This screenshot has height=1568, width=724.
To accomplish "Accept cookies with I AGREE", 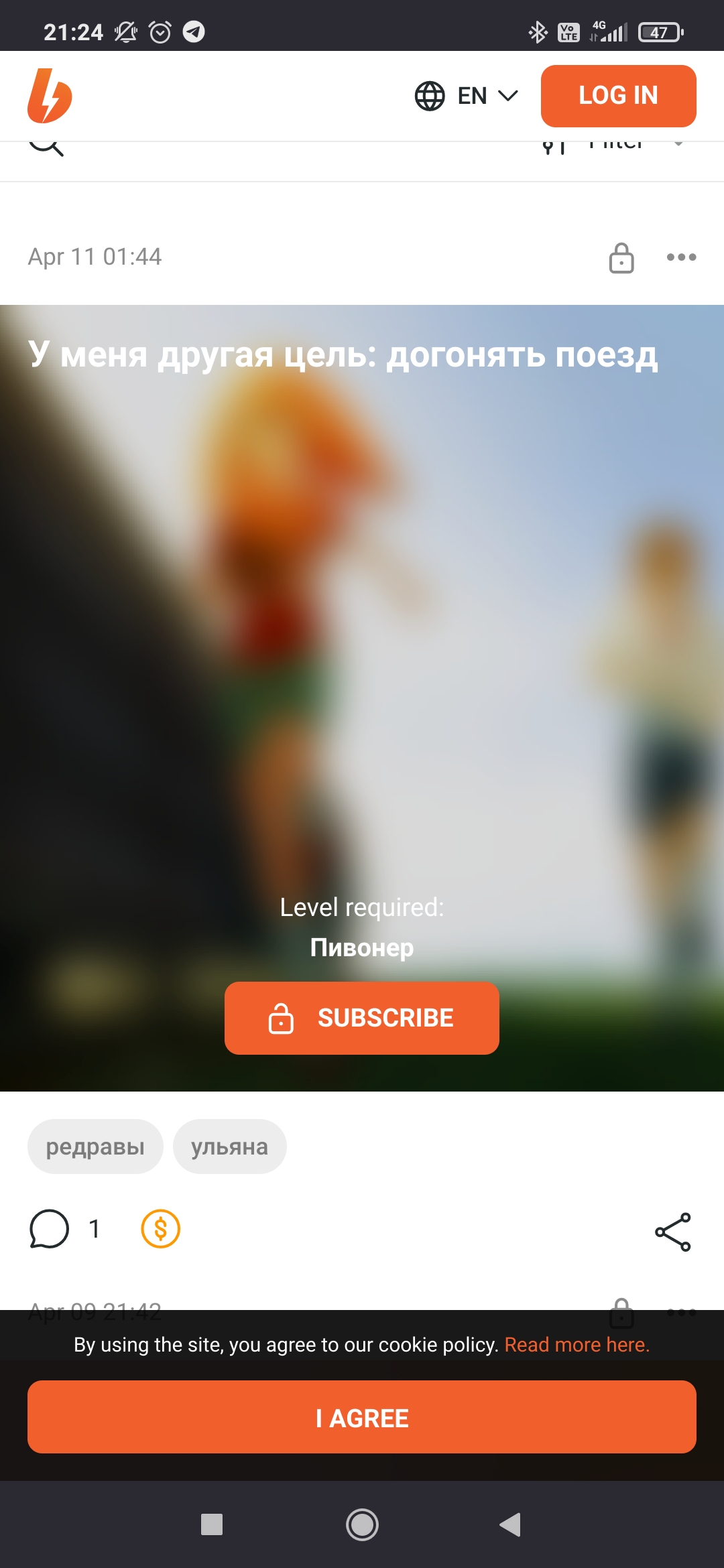I will (361, 1417).
